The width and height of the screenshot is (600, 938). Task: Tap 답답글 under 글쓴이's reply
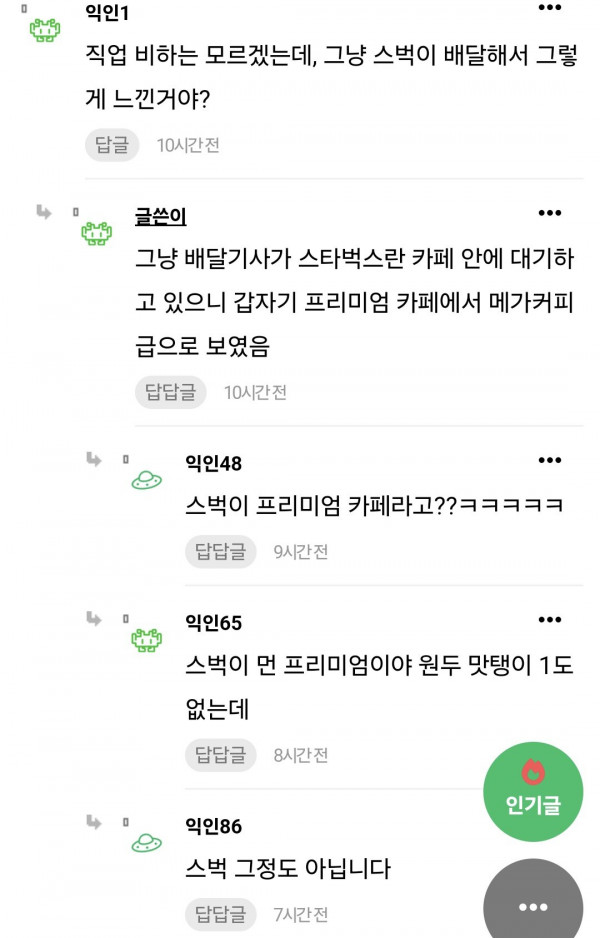171,393
